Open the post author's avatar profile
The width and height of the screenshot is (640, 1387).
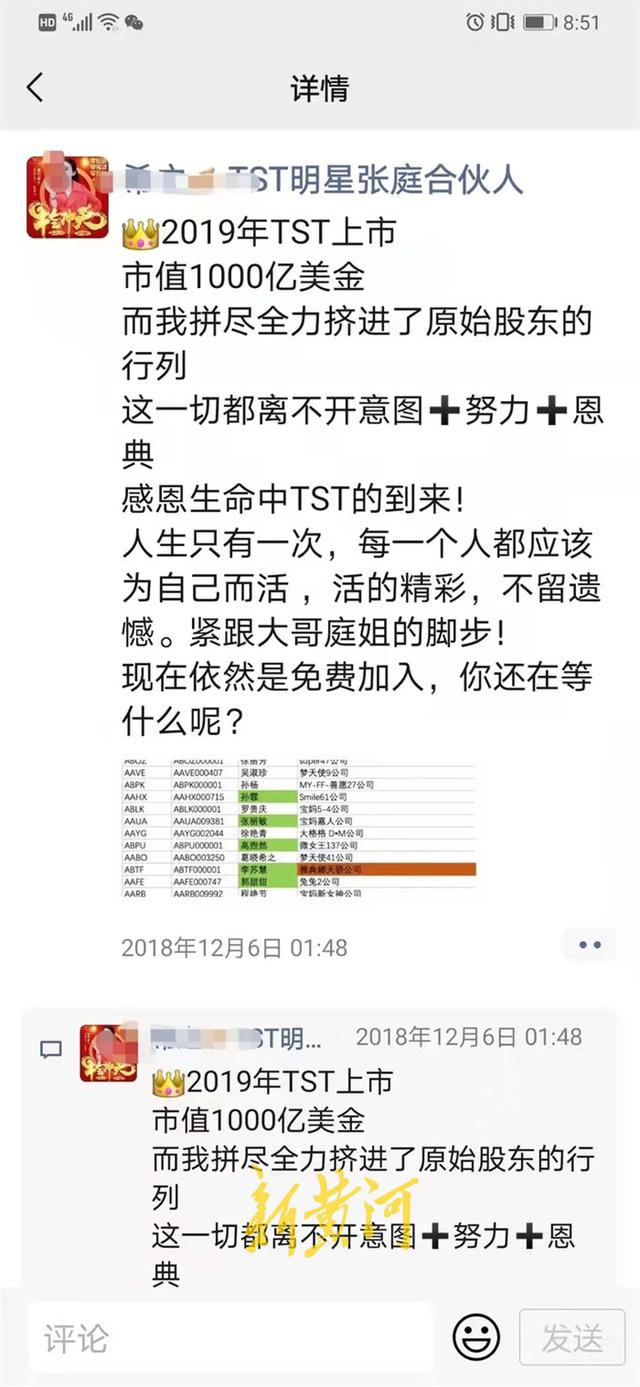[67, 197]
